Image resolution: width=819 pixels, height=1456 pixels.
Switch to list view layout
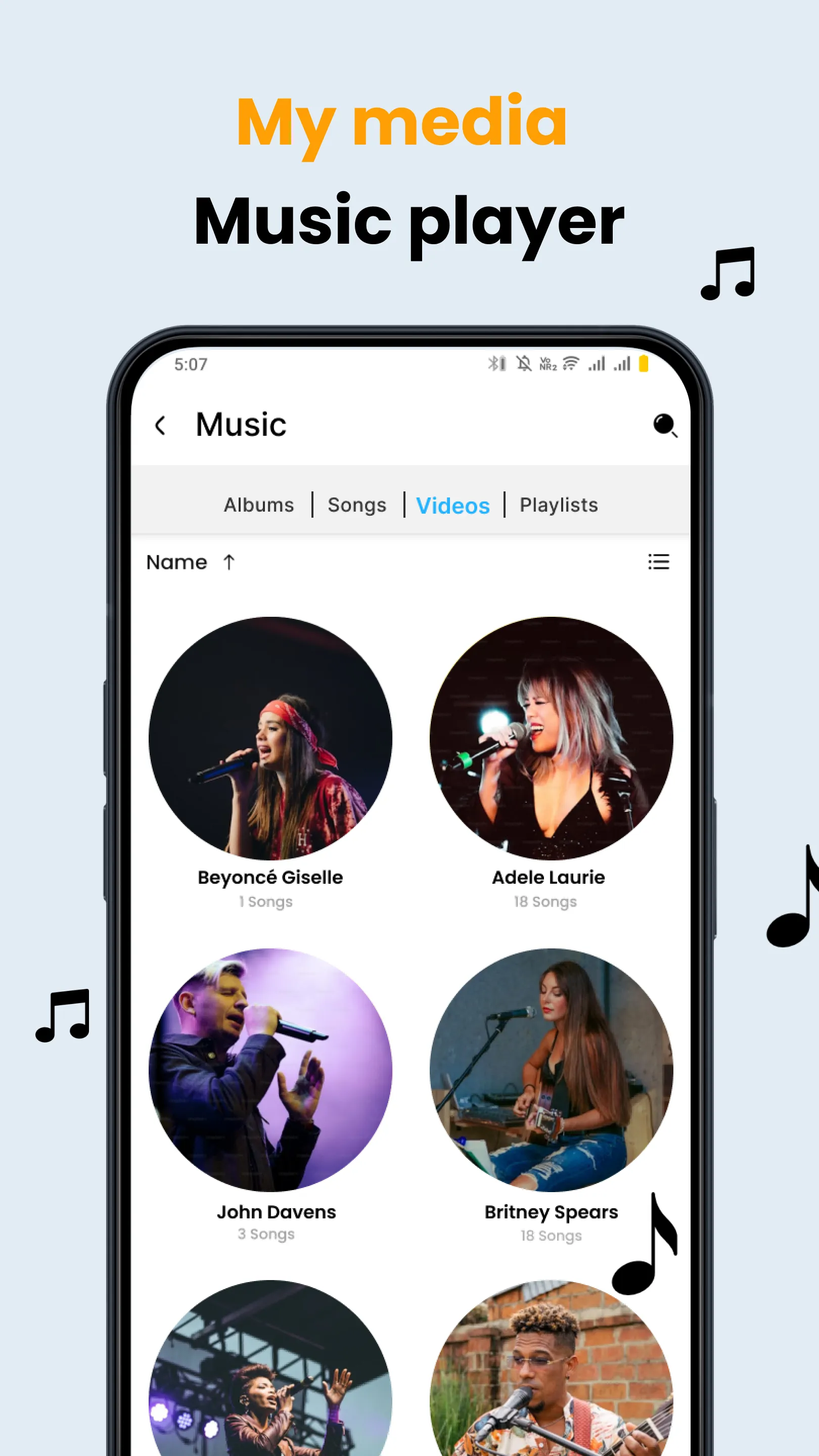[658, 562]
